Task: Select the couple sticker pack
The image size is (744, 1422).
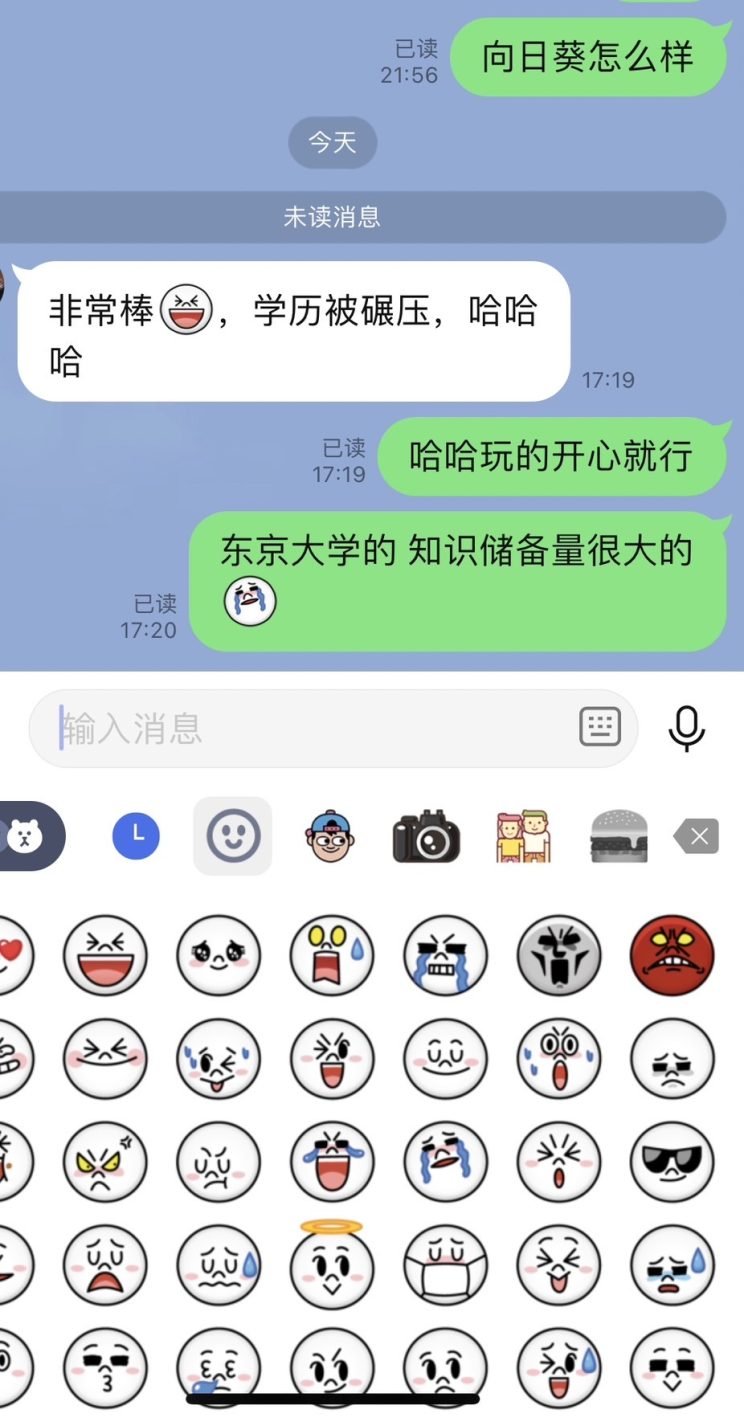Action: click(522, 836)
